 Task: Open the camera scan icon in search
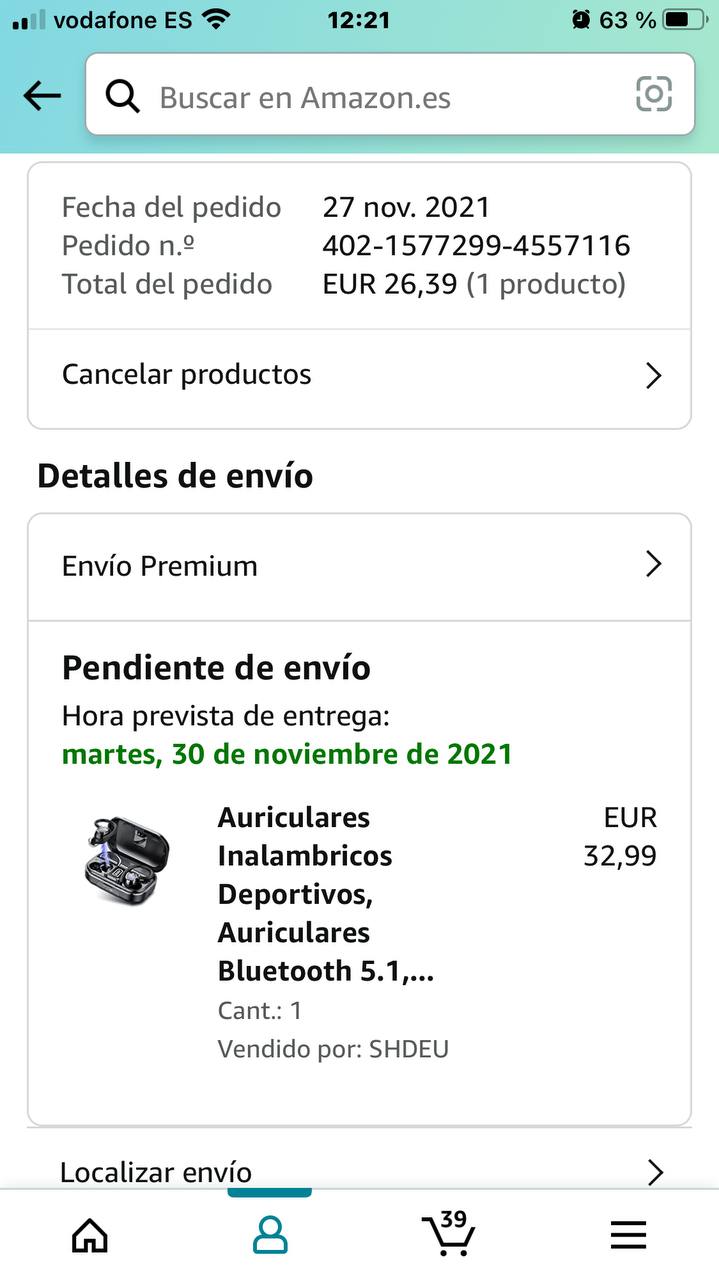click(x=653, y=95)
